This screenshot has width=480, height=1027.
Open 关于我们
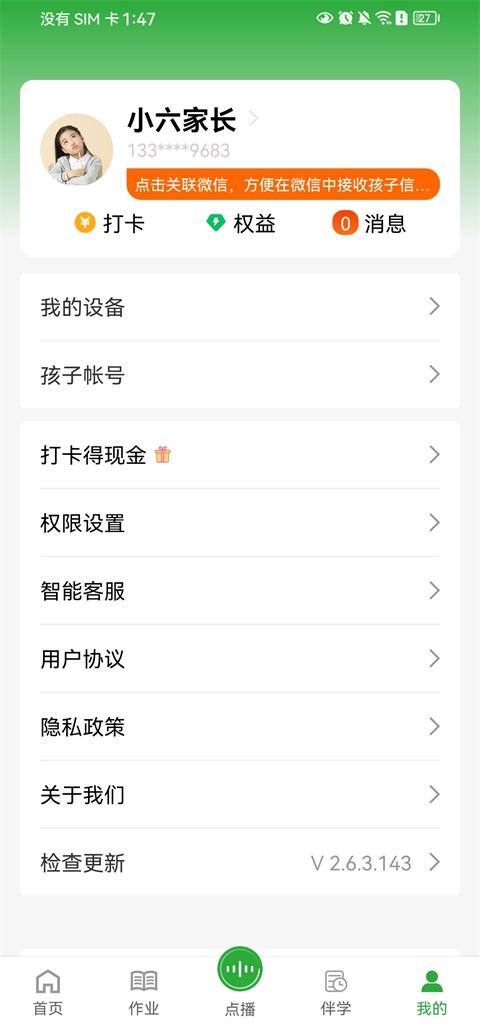click(x=240, y=795)
